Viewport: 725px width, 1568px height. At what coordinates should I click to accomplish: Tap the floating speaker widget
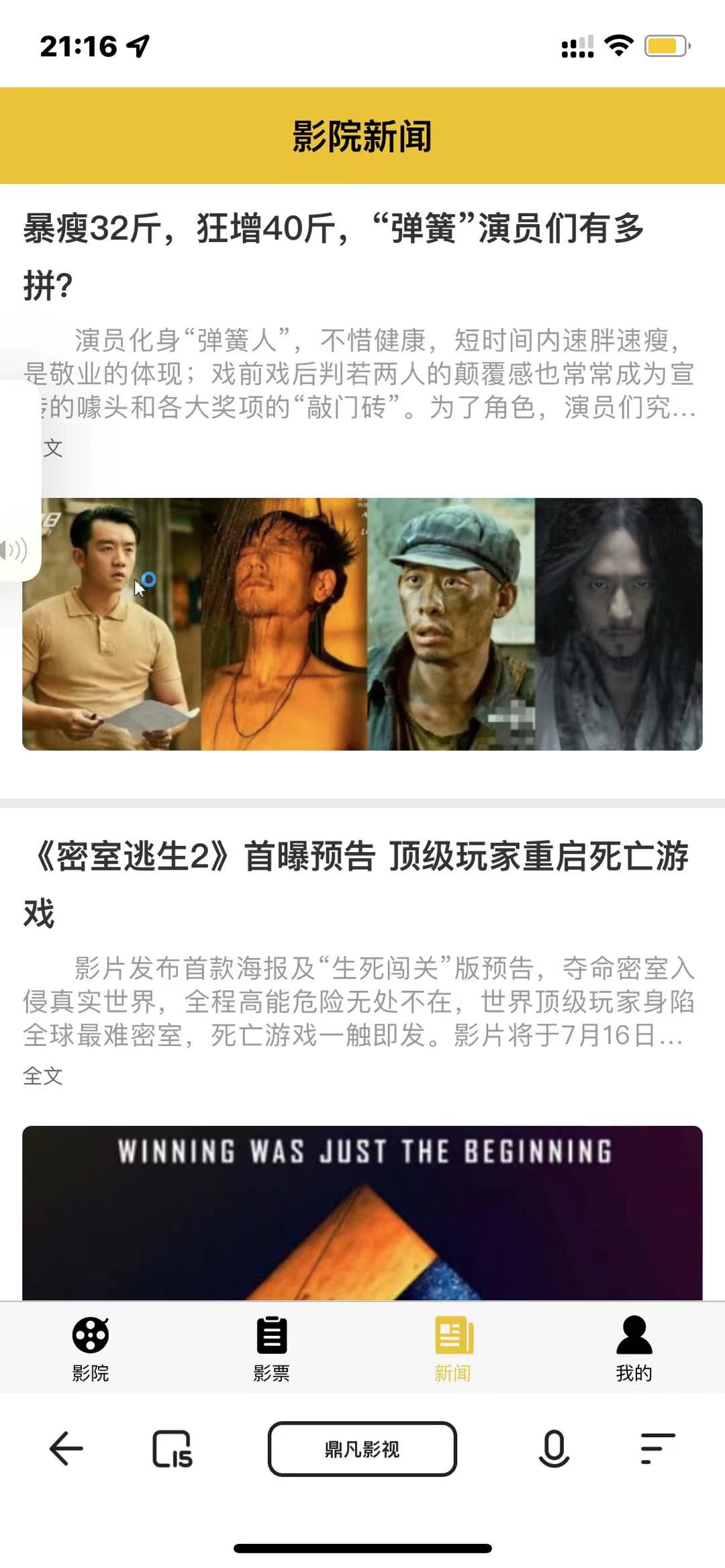[16, 550]
